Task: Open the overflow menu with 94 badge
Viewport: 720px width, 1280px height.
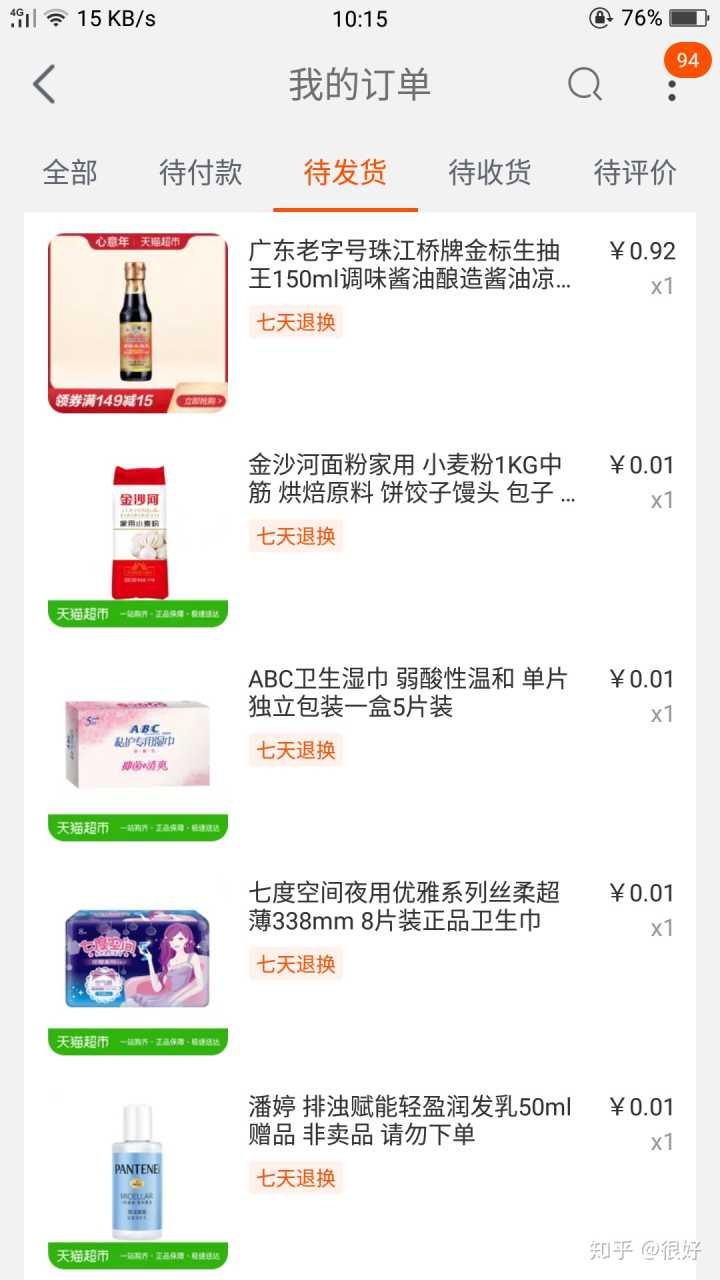Action: [x=672, y=85]
